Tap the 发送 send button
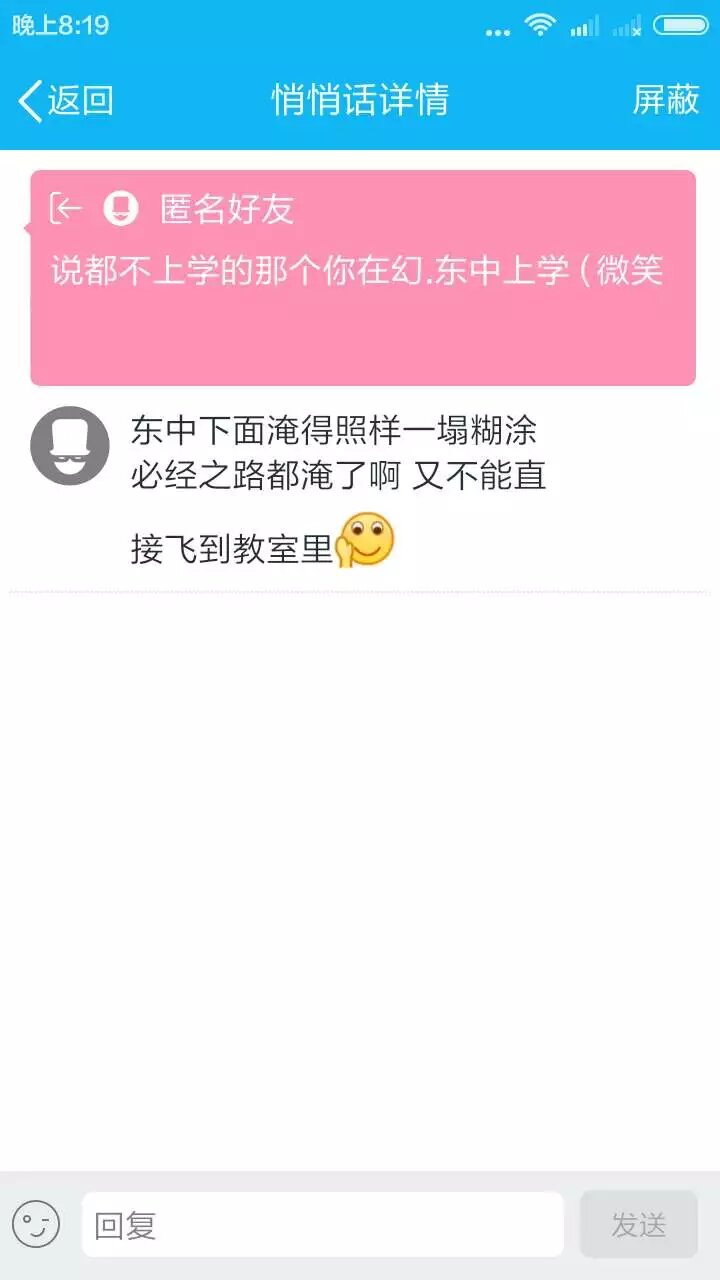The height and width of the screenshot is (1280, 720). [638, 1224]
